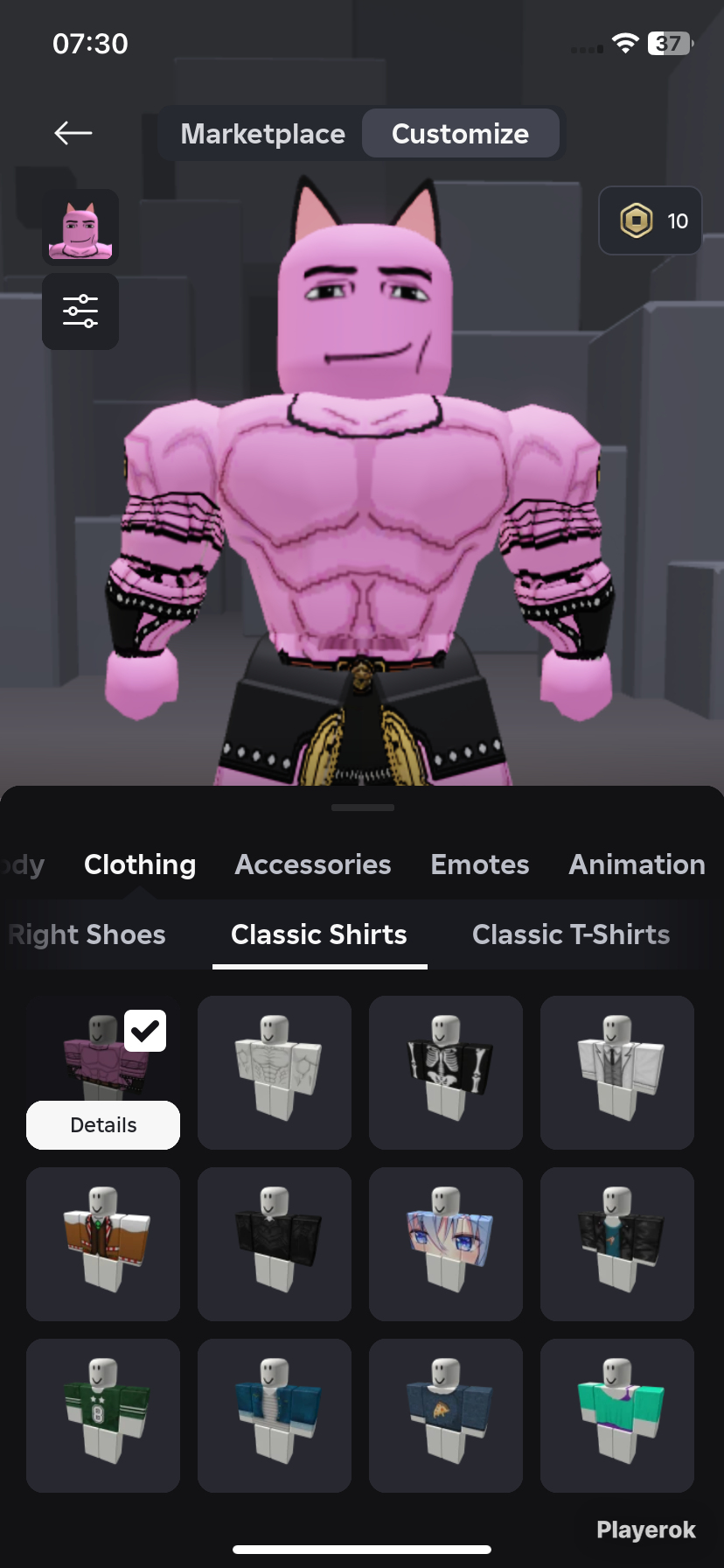Select the Customize tab
The image size is (724, 1568).
pyautogui.click(x=460, y=133)
